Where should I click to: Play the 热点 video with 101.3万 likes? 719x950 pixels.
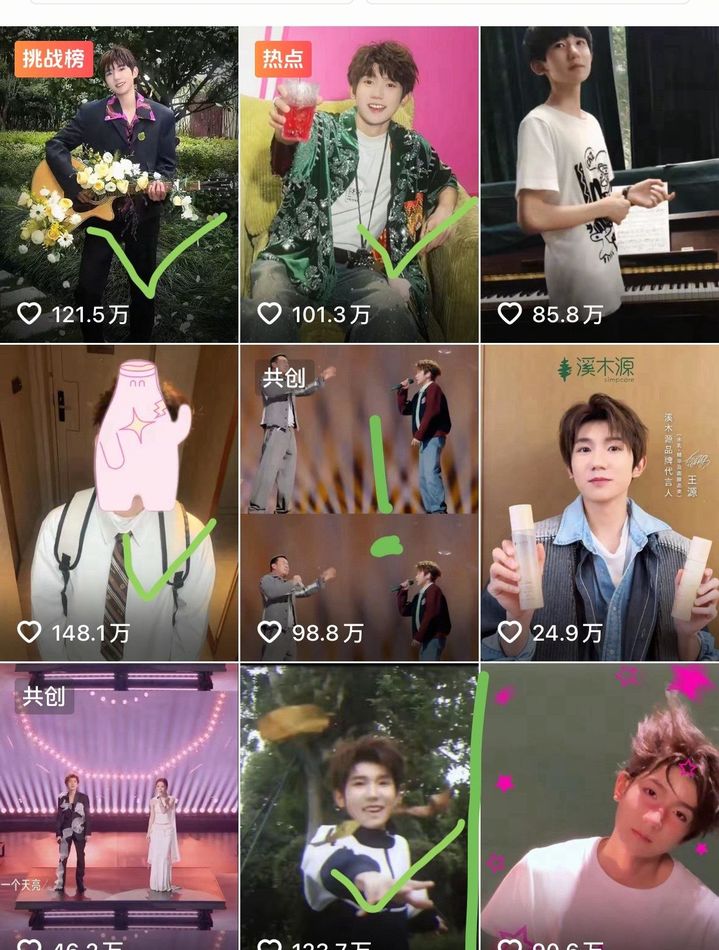(x=359, y=185)
